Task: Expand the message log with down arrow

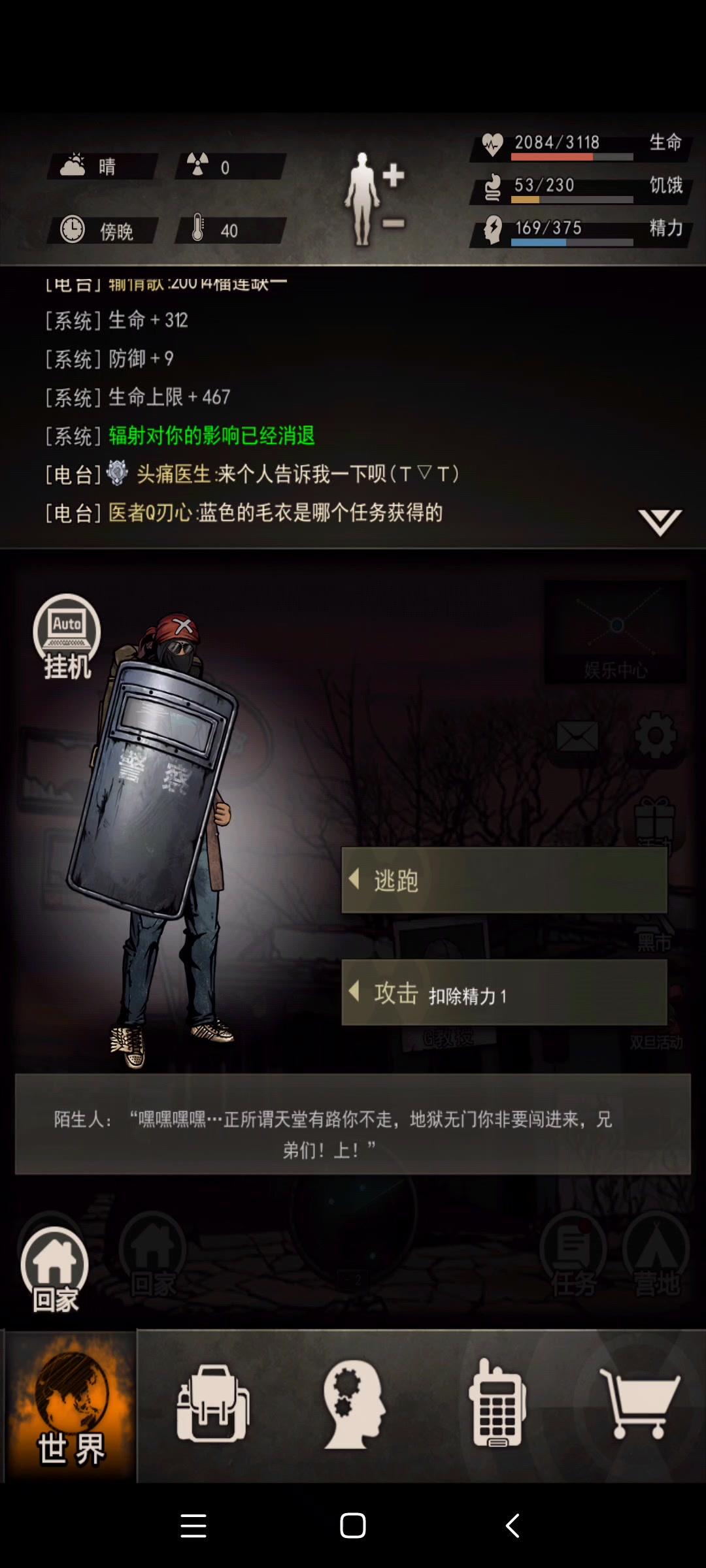Action: 660,521
